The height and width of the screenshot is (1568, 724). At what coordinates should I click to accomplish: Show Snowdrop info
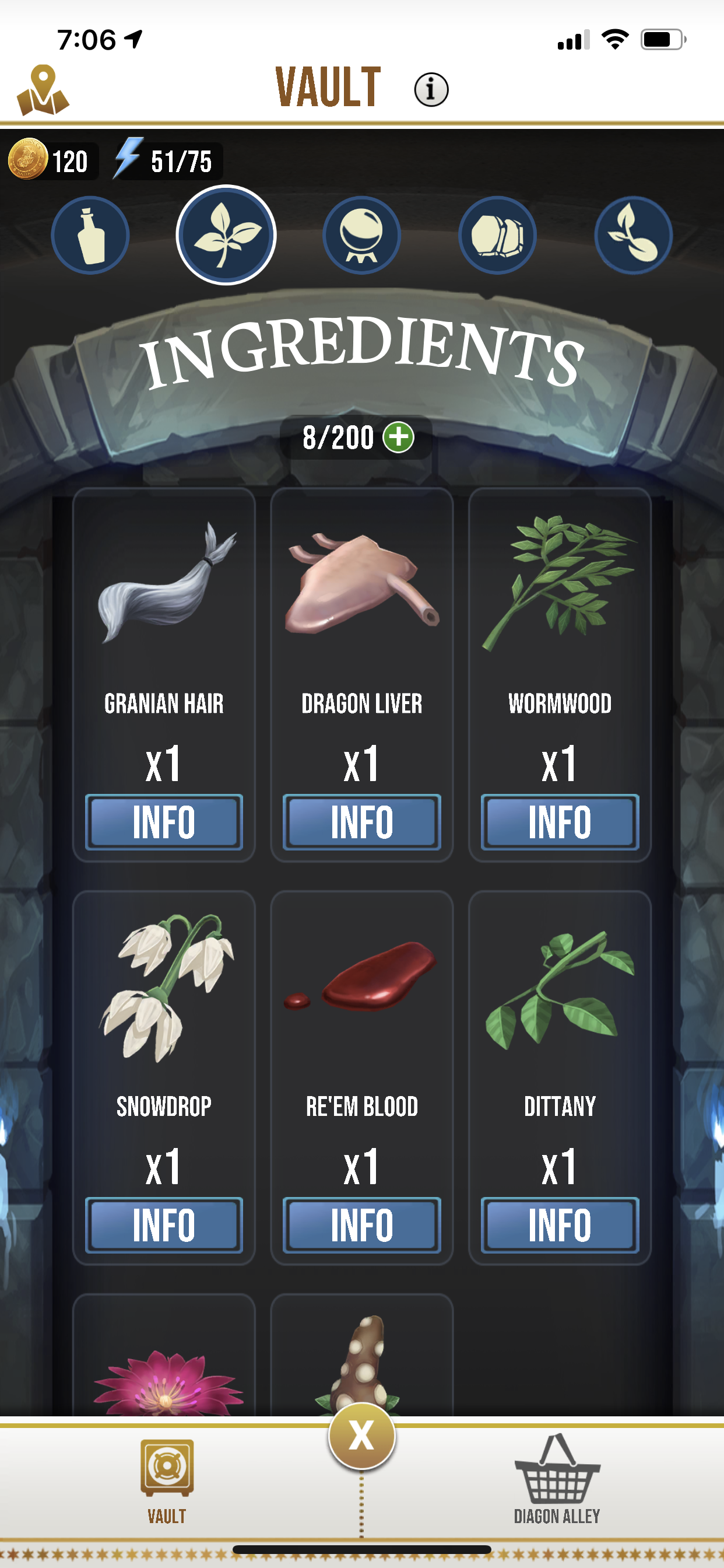point(164,1224)
